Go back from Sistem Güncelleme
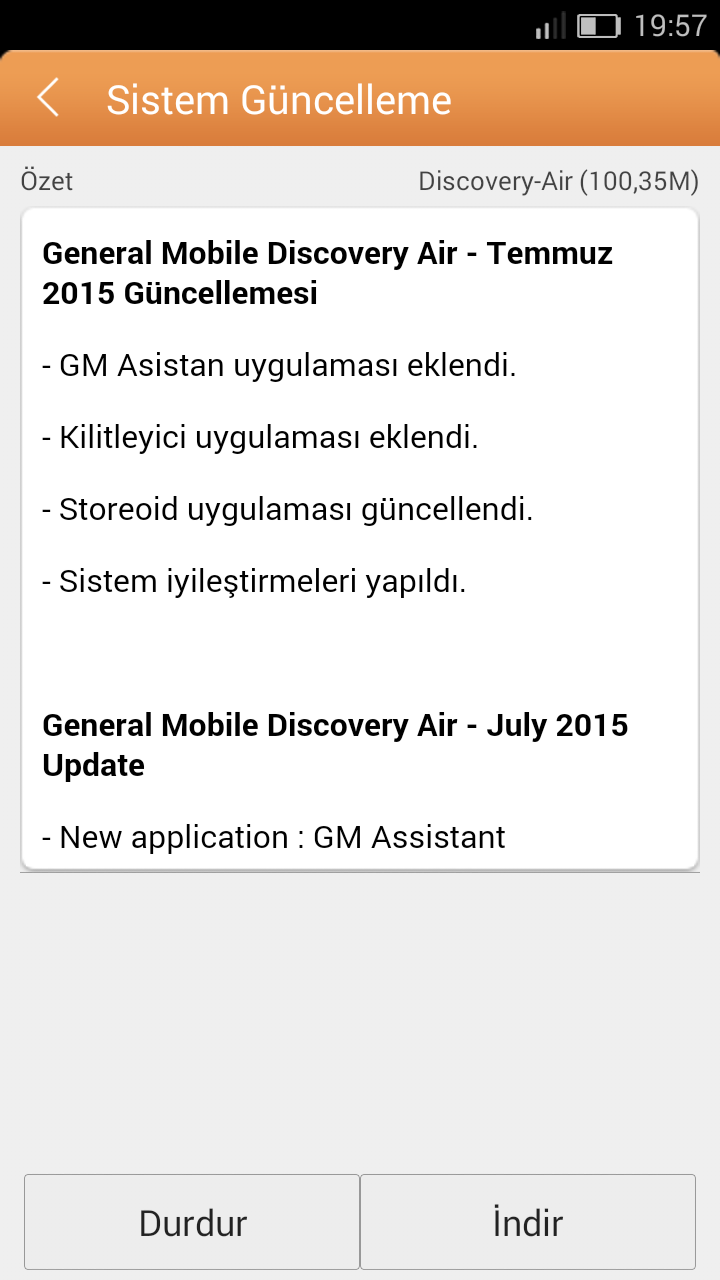This screenshot has height=1280, width=720. 47,99
